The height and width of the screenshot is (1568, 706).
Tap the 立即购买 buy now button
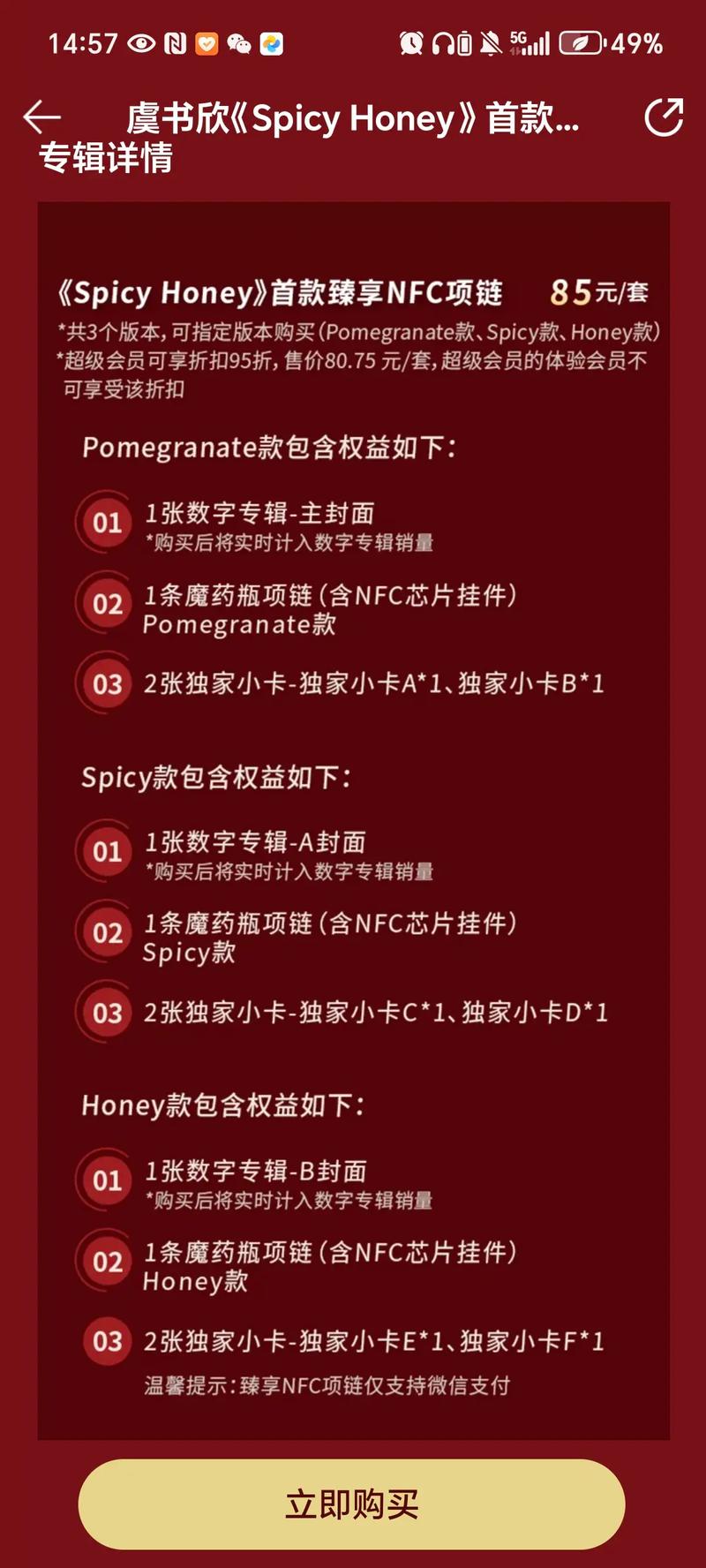point(352,1504)
